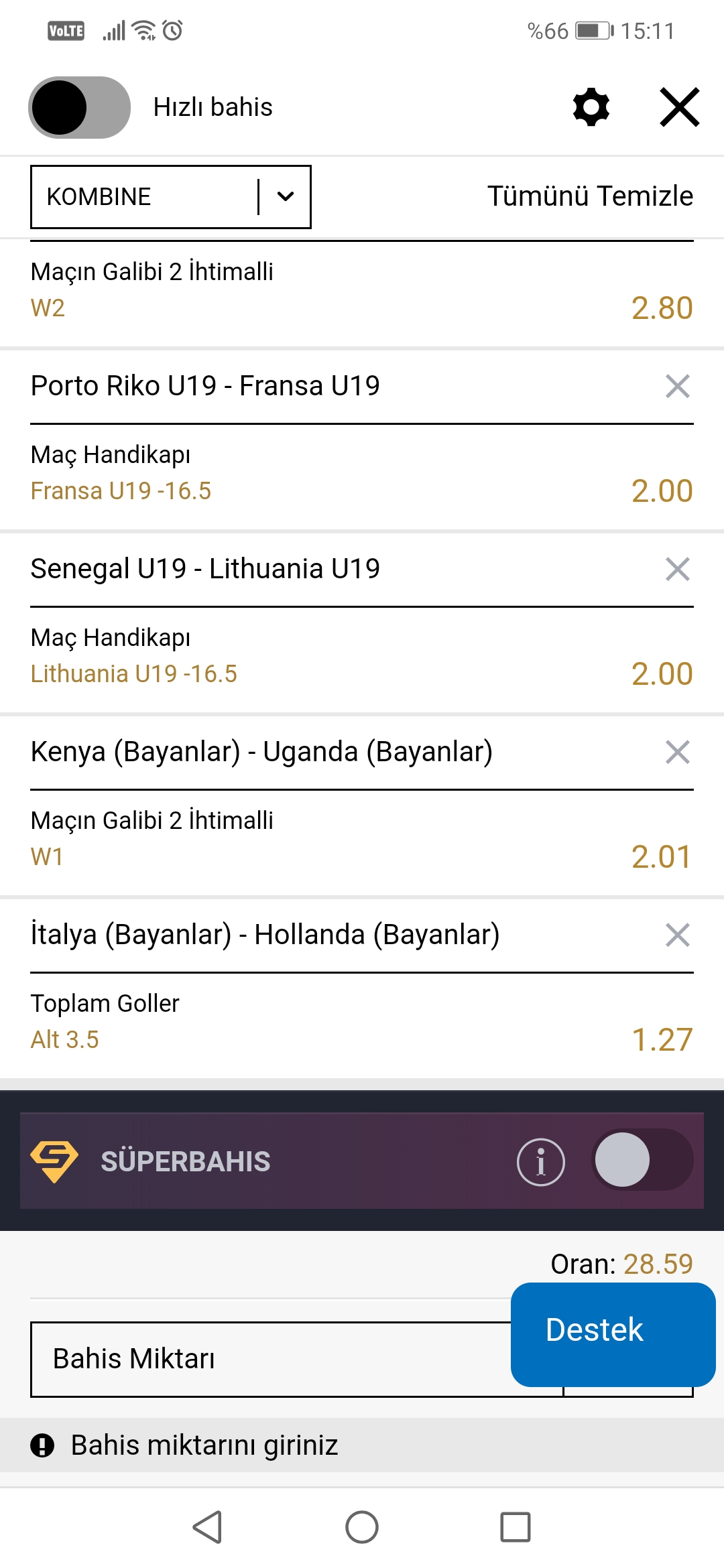Remove the İtalya - Hollanda (Bayanlar) bet

(x=678, y=935)
